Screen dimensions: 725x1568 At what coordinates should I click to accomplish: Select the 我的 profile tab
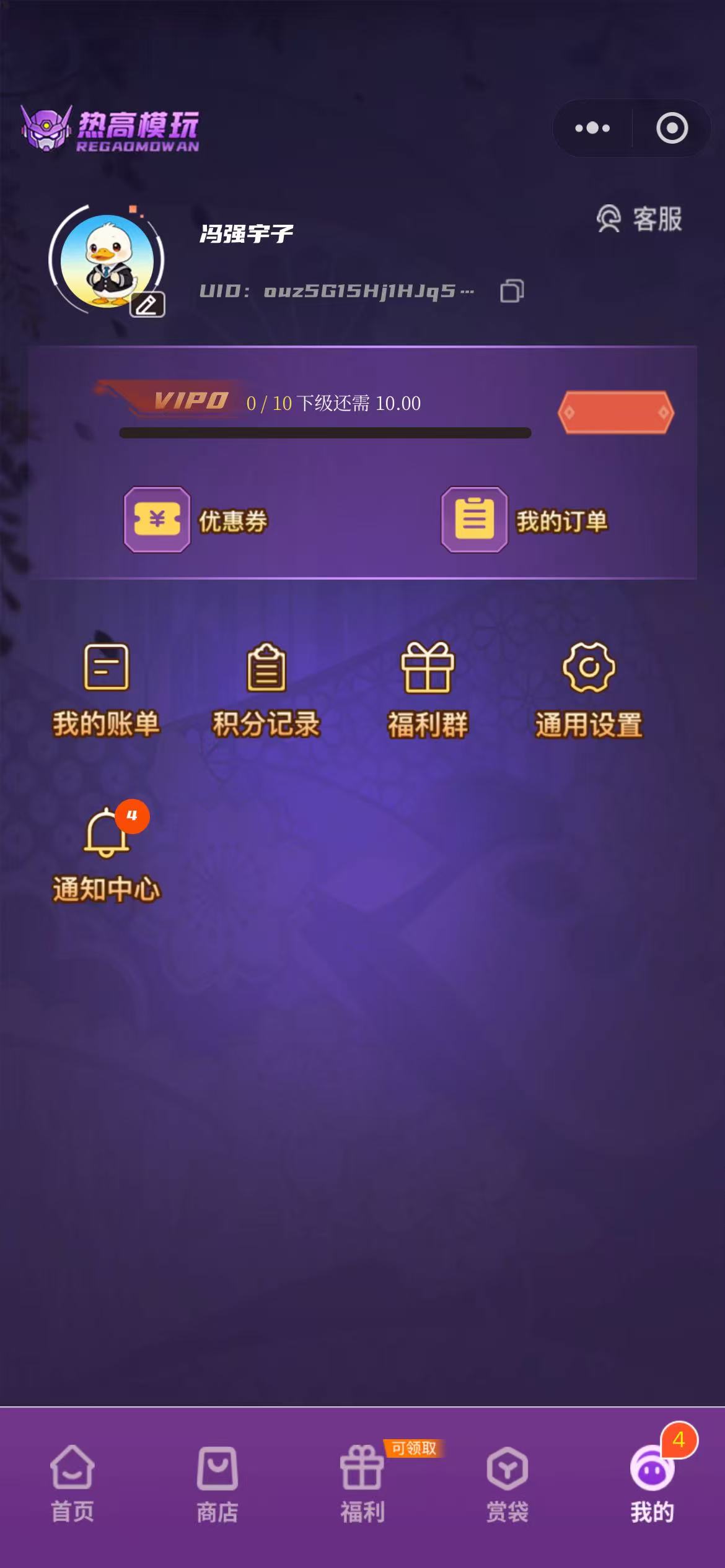pos(652,1484)
